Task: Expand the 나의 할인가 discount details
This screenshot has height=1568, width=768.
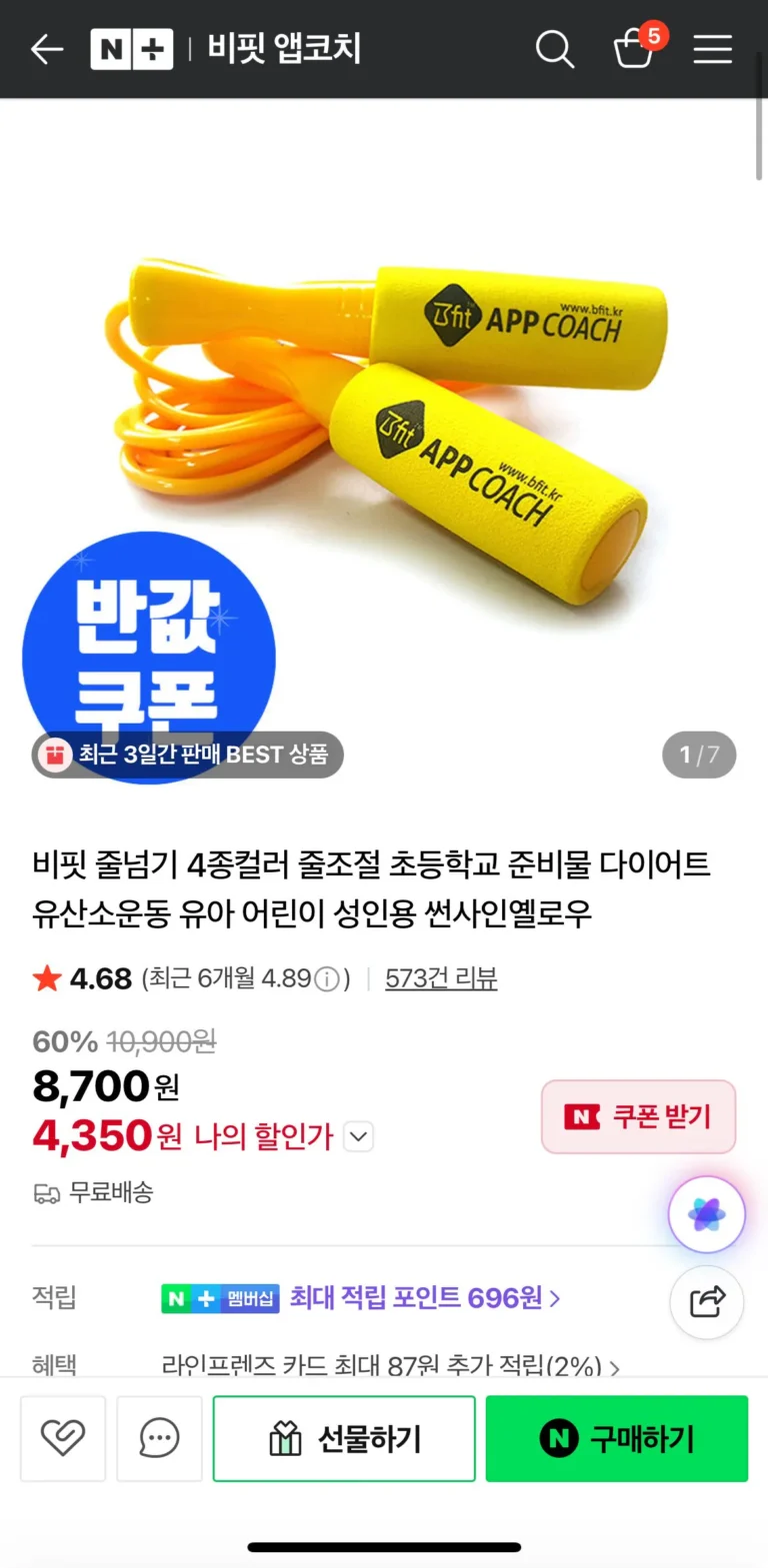Action: (x=359, y=1136)
